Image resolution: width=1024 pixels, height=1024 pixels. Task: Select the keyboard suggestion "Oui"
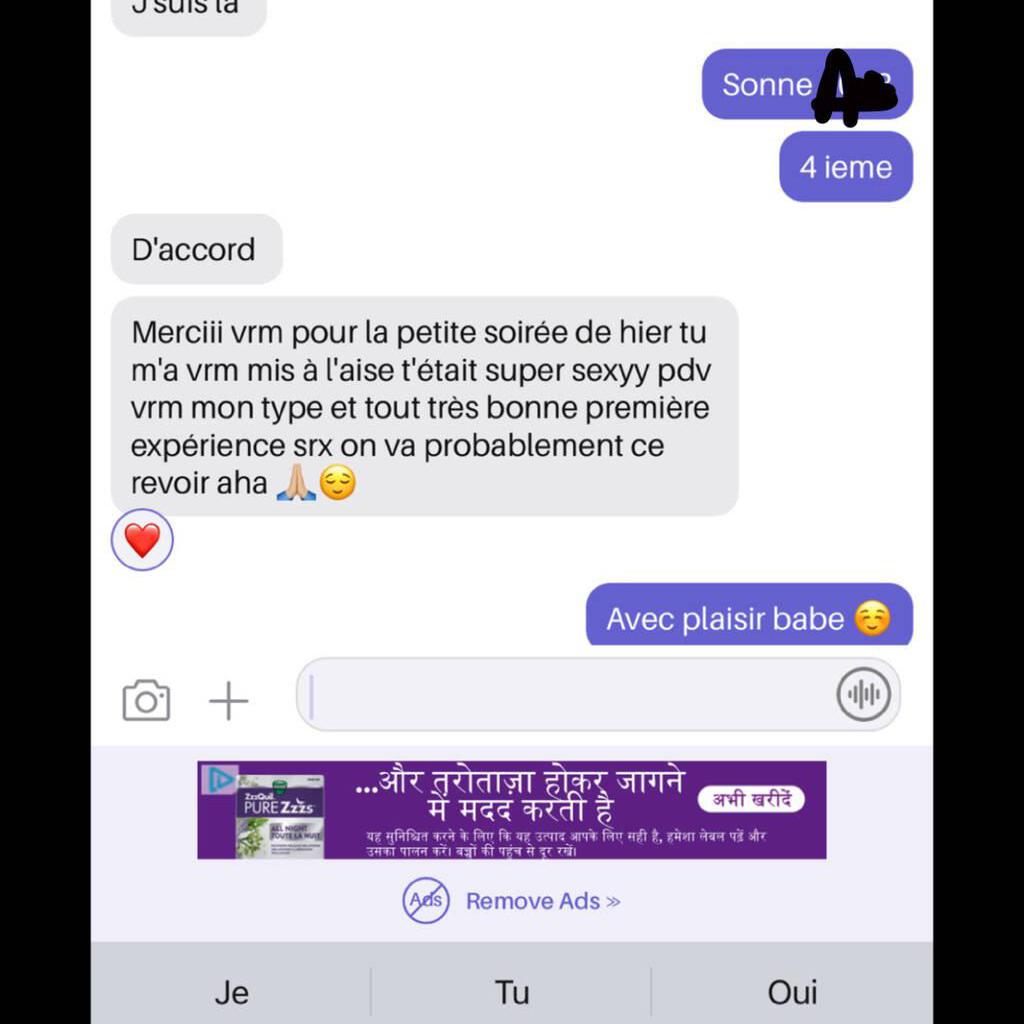(792, 992)
